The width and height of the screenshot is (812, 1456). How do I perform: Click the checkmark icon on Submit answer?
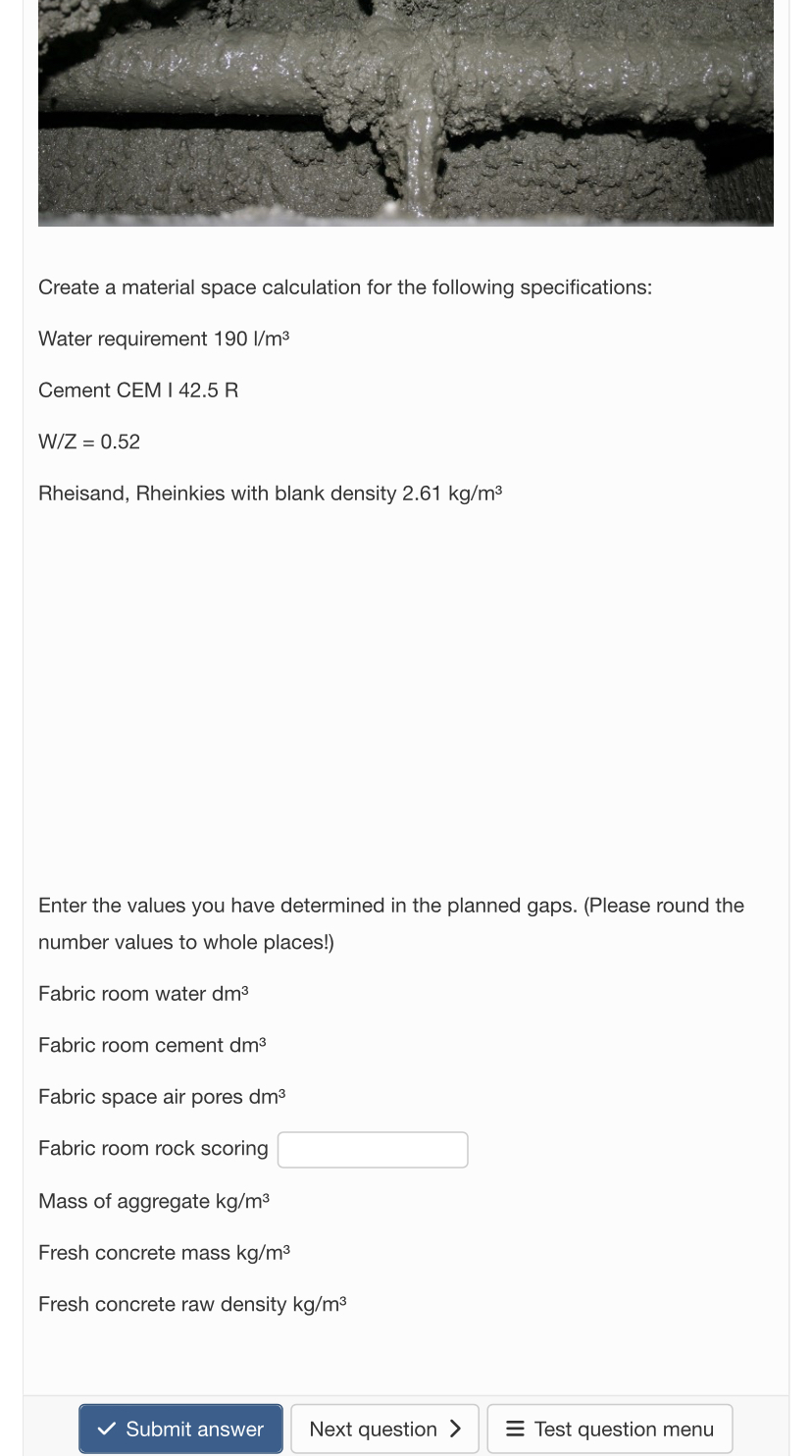tap(106, 1429)
